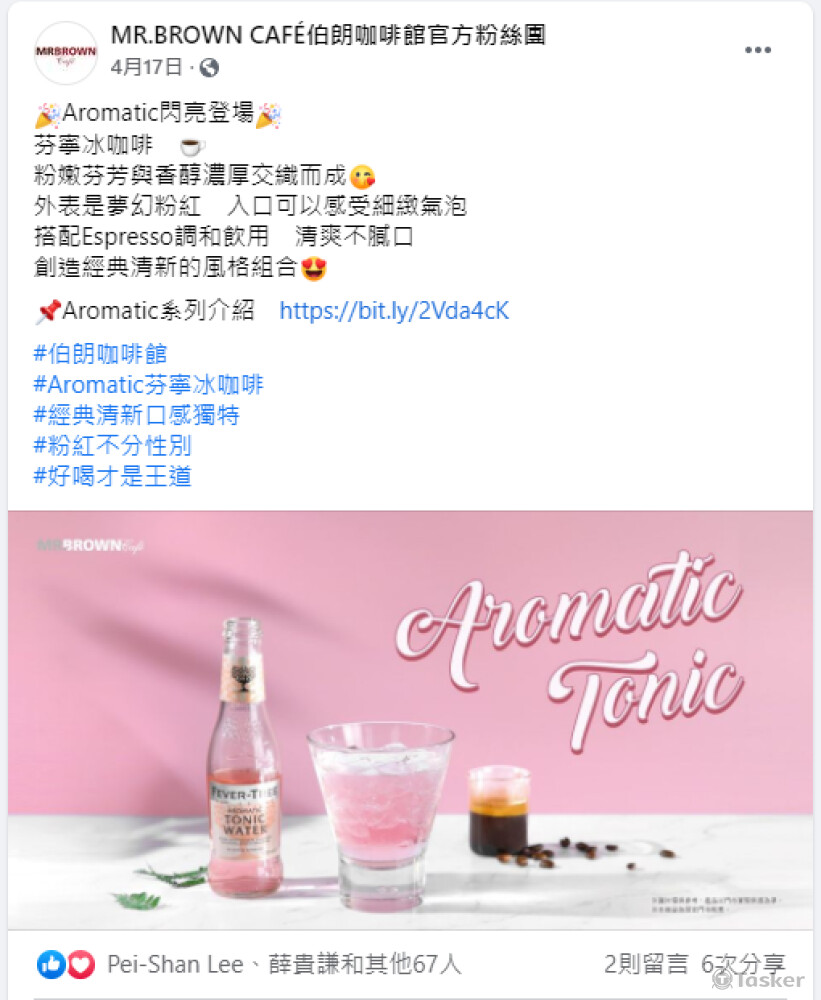Open hashtag #Aromatic芬寧冰咖啡
The width and height of the screenshot is (821, 1000).
[x=149, y=385]
